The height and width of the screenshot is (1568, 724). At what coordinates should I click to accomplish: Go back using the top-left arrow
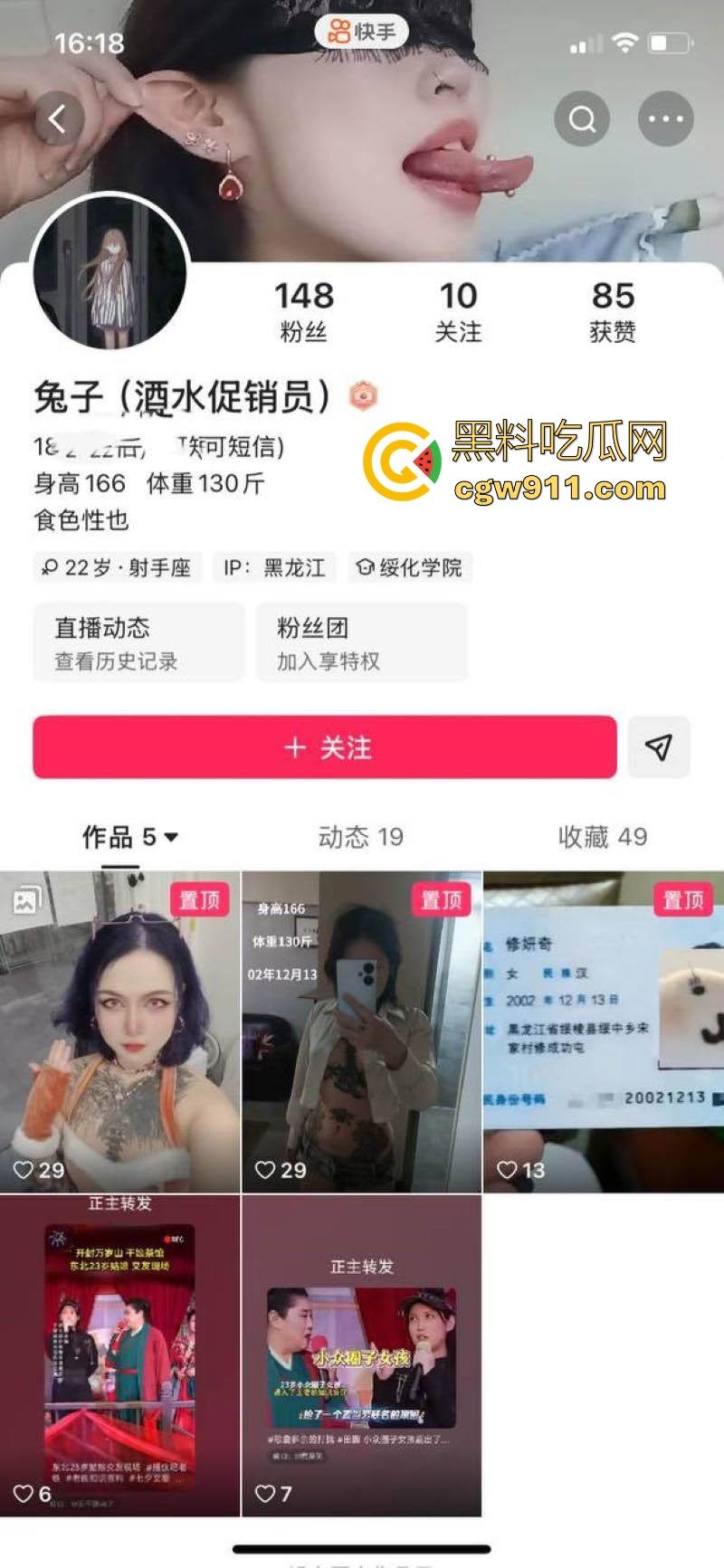tap(58, 119)
